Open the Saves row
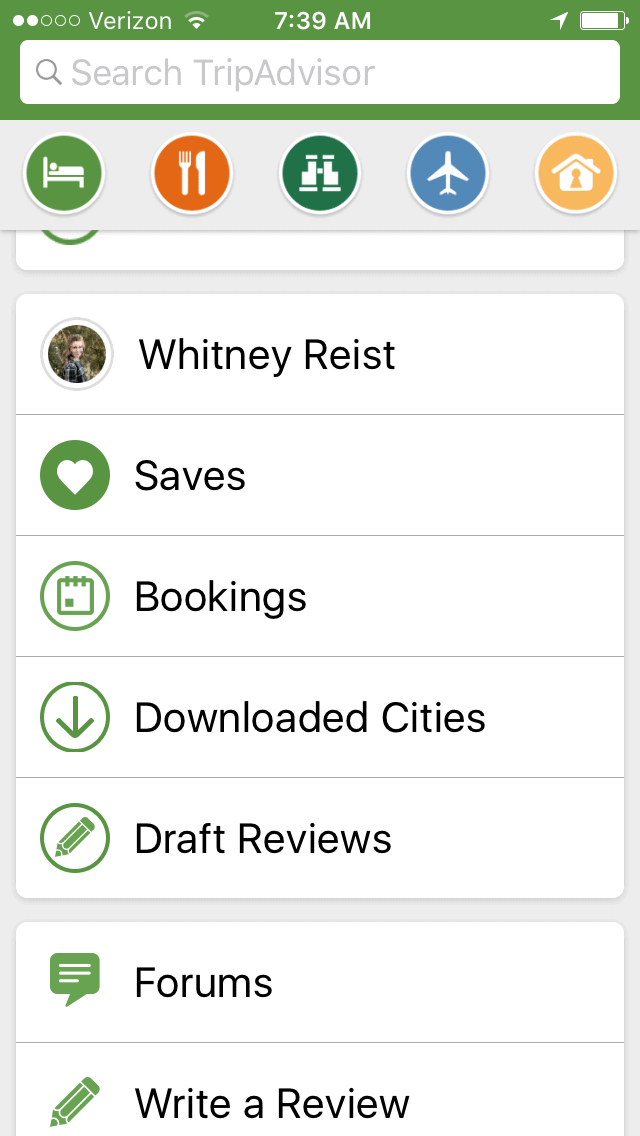This screenshot has width=640, height=1136. click(x=320, y=475)
